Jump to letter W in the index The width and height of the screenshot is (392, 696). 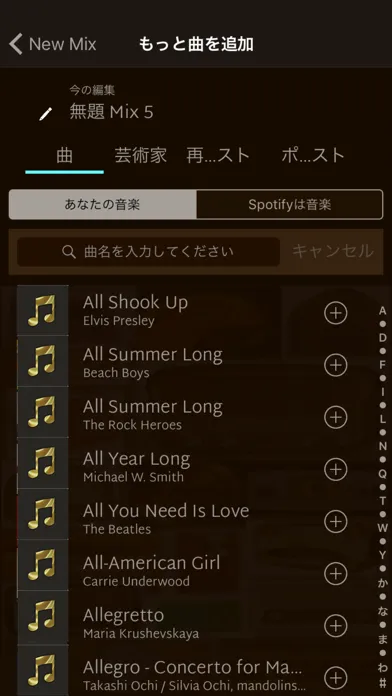(x=383, y=528)
